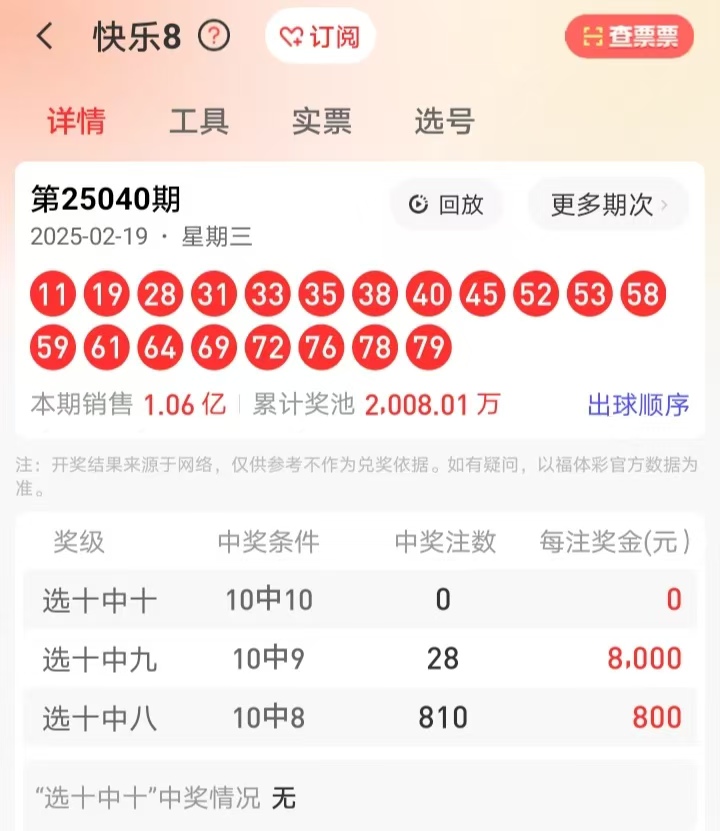Switch to the 选号 tab
This screenshot has width=720, height=831.
pos(444,122)
